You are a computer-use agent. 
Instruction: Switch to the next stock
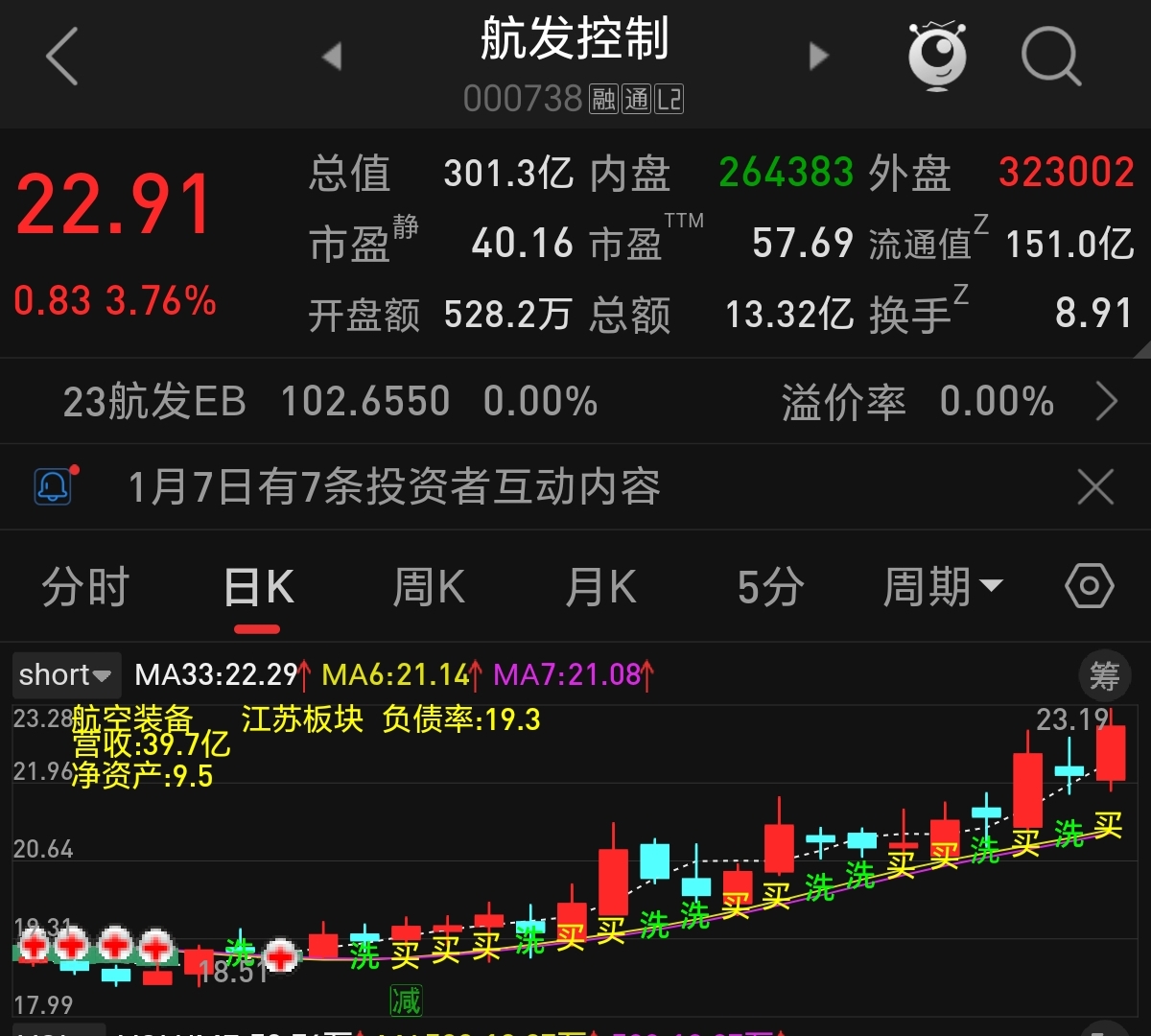(x=818, y=57)
